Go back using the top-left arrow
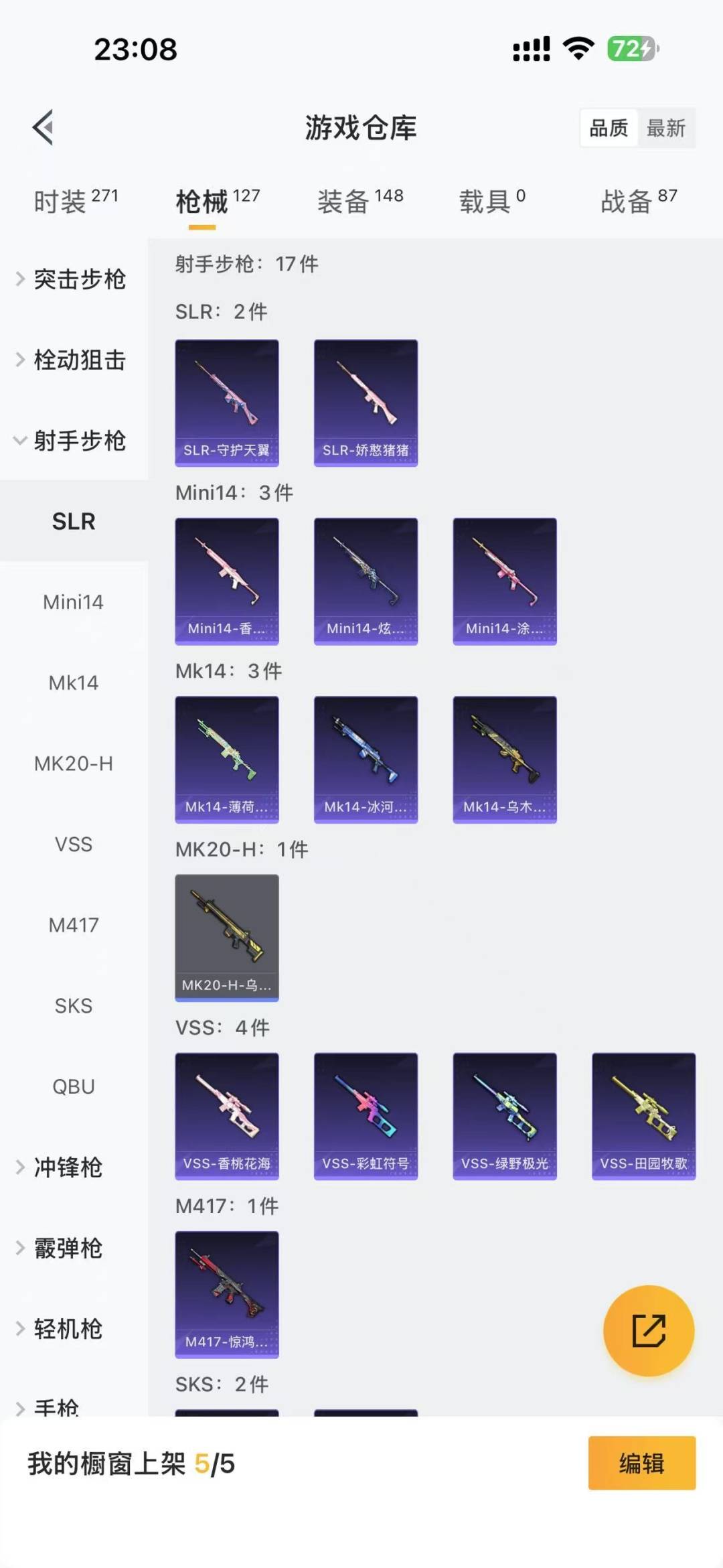The width and height of the screenshot is (723, 1568). point(44,127)
